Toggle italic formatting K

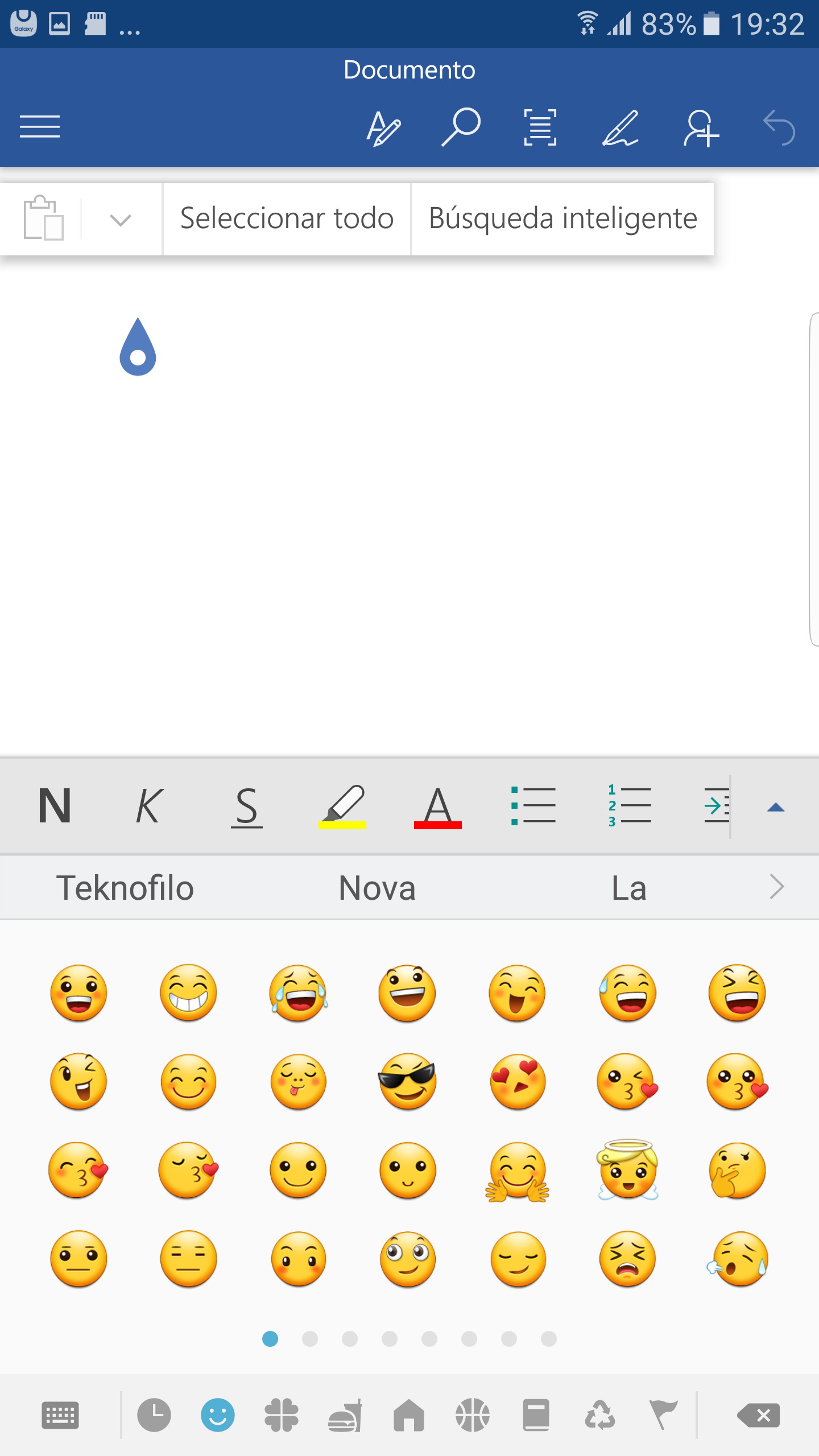[150, 806]
